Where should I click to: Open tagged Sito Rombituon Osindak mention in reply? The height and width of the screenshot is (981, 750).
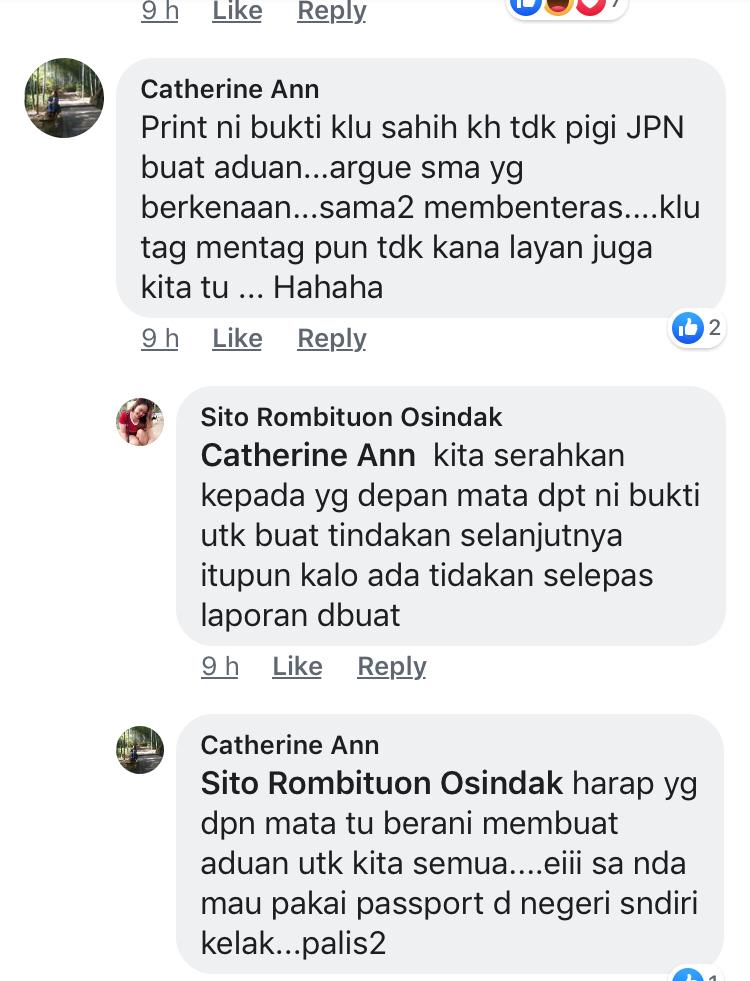382,783
